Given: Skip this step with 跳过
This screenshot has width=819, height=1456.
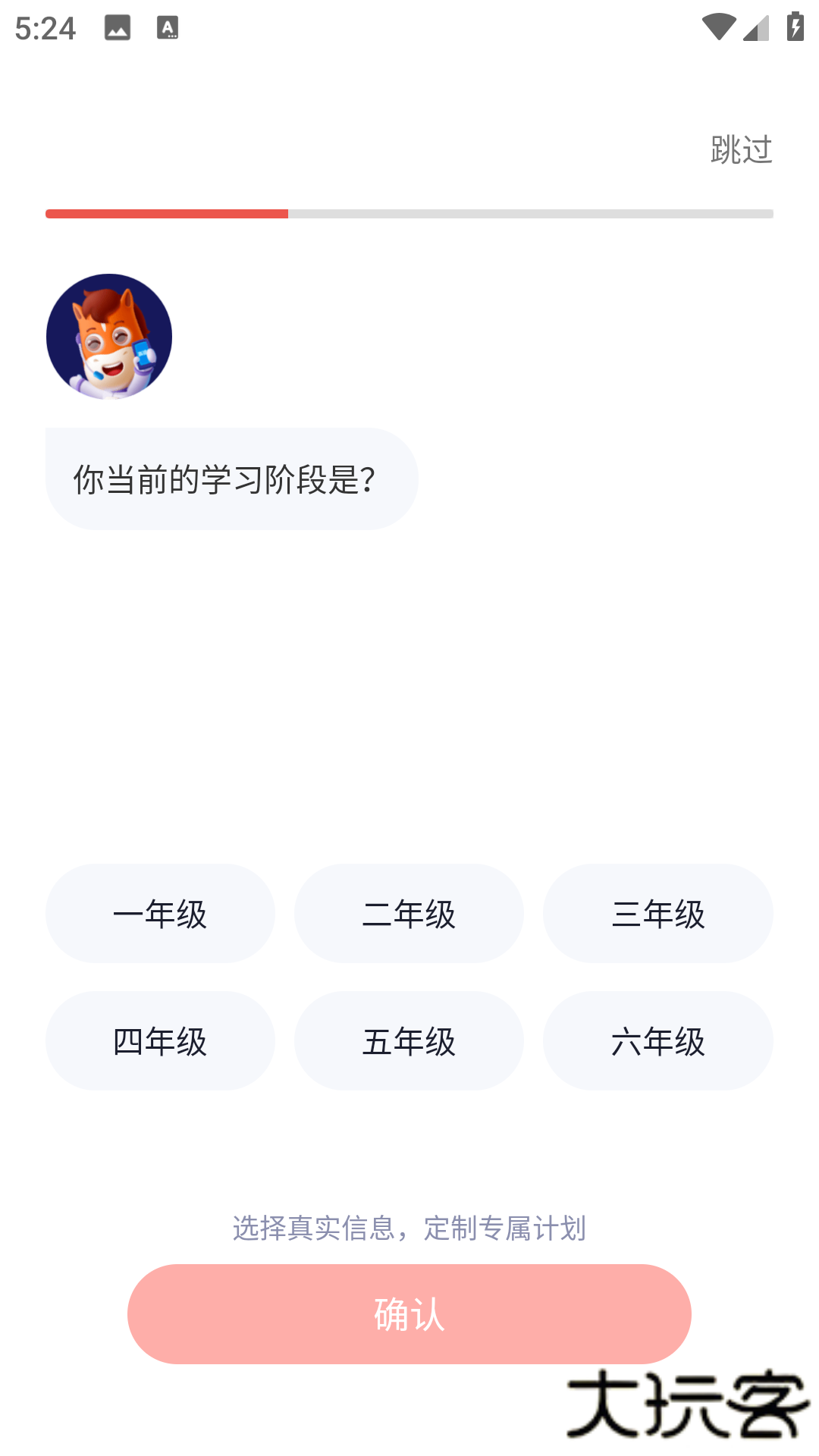Looking at the screenshot, I should [x=741, y=149].
